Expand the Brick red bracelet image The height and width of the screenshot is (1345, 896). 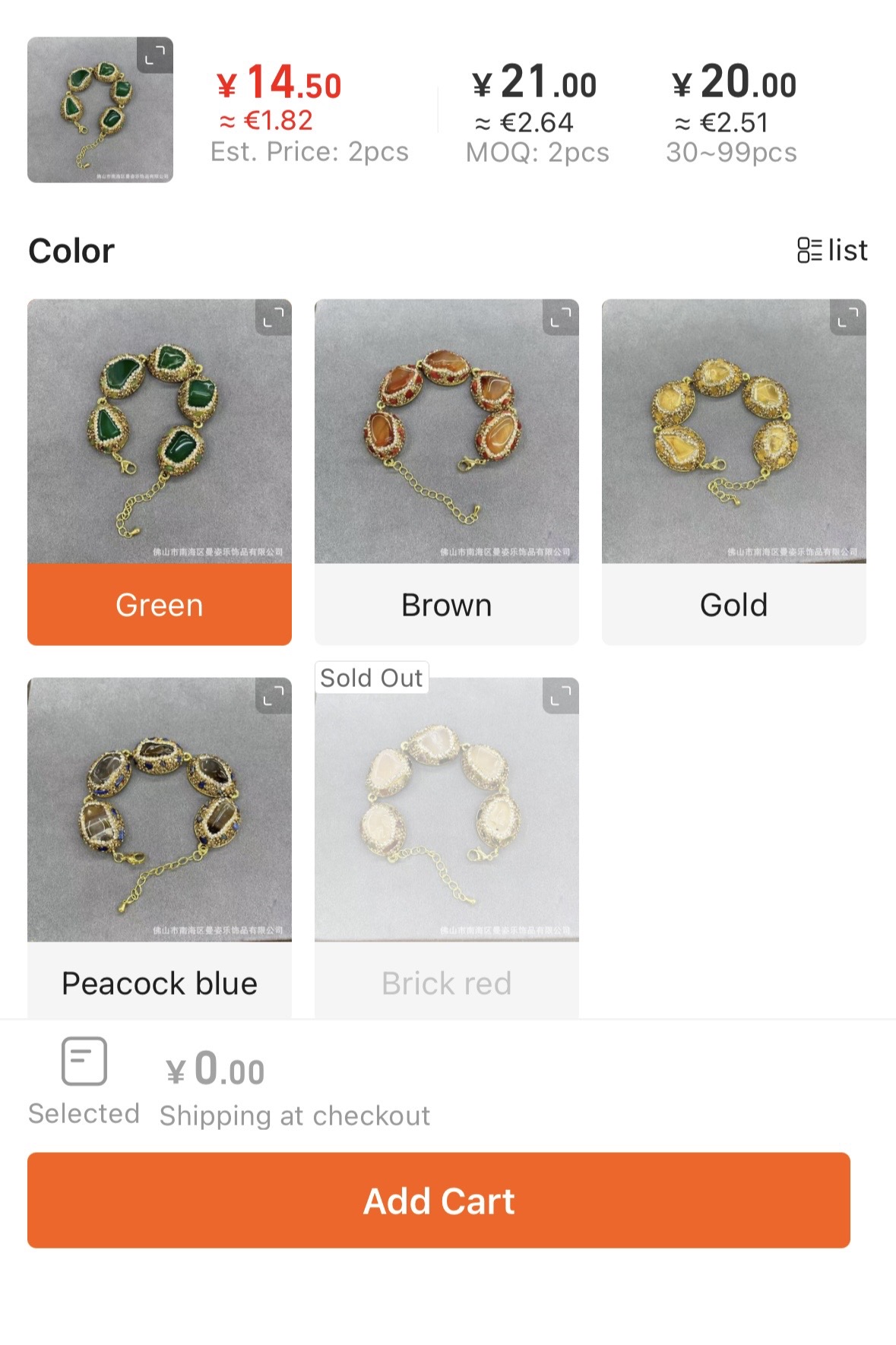coord(561,696)
